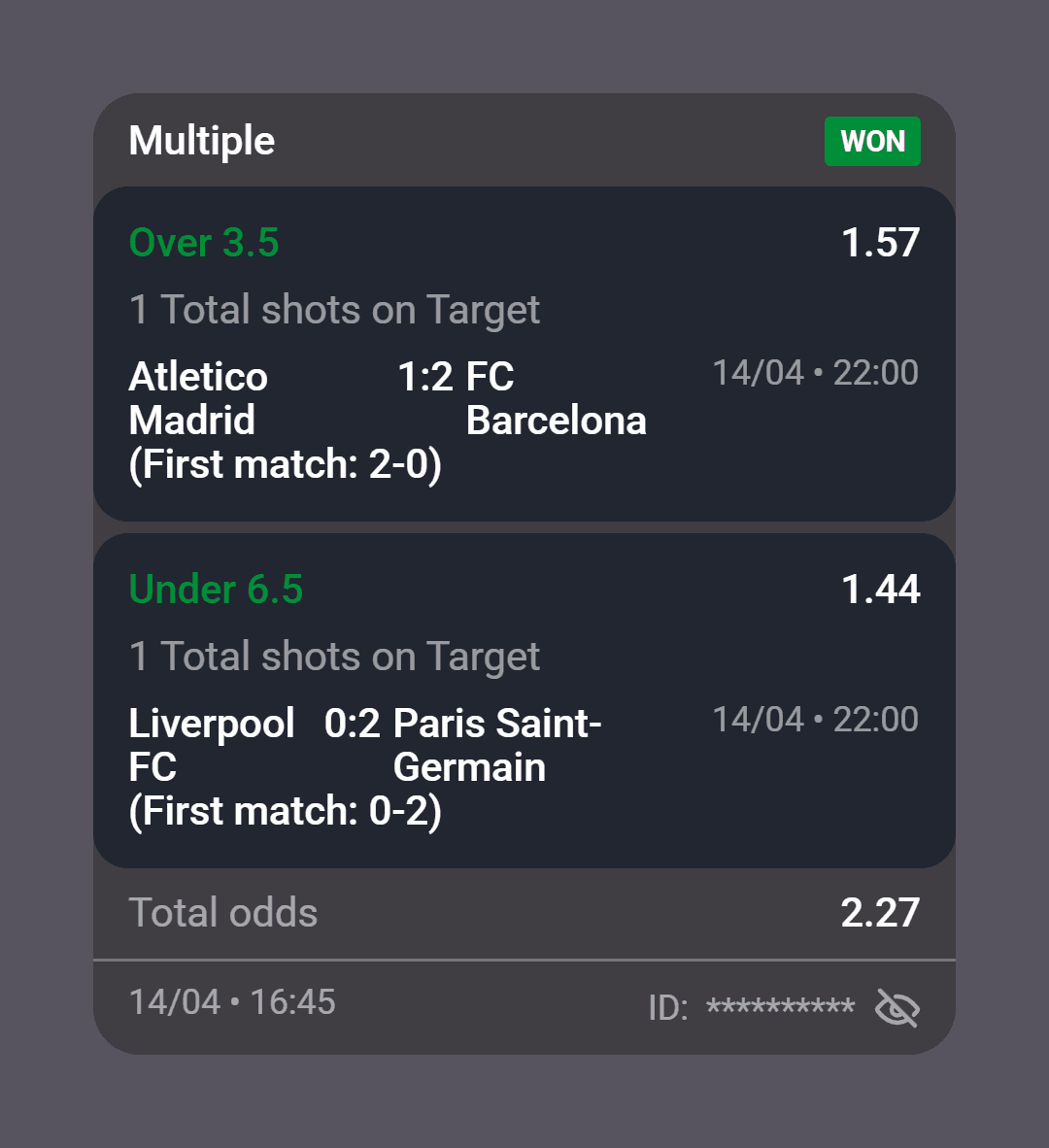Image resolution: width=1049 pixels, height=1148 pixels.
Task: Toggle the crossed-eye icon to reveal bet ID
Action: tap(897, 1009)
